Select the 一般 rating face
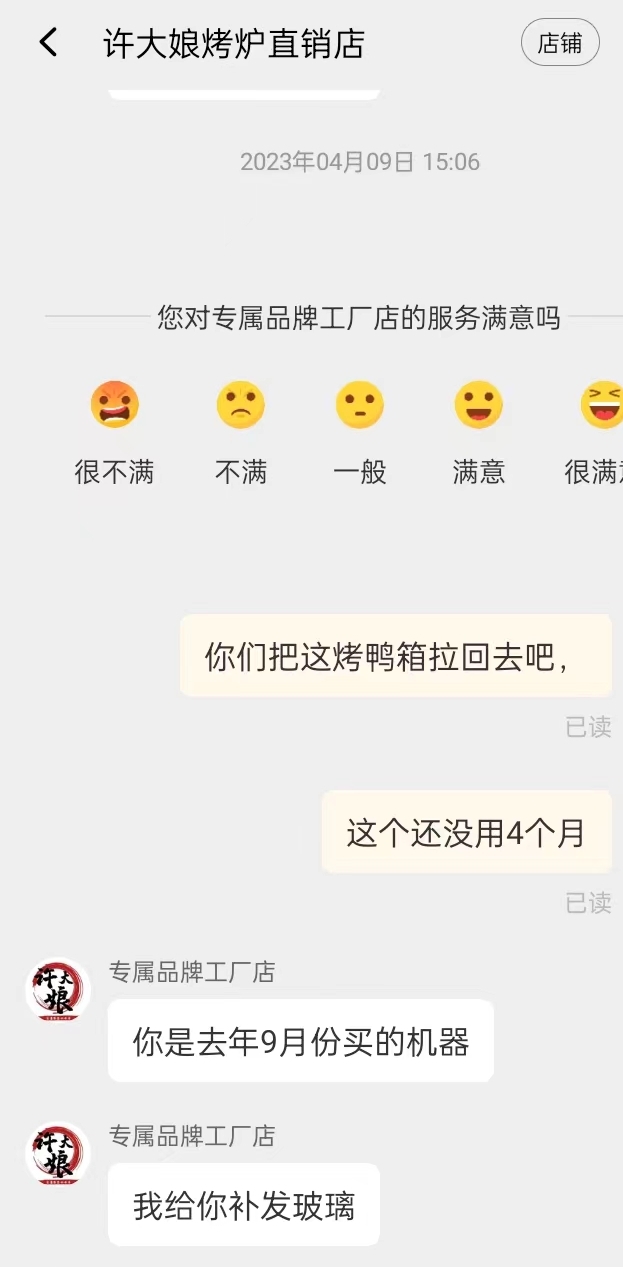The height and width of the screenshot is (1267, 623). pos(359,405)
